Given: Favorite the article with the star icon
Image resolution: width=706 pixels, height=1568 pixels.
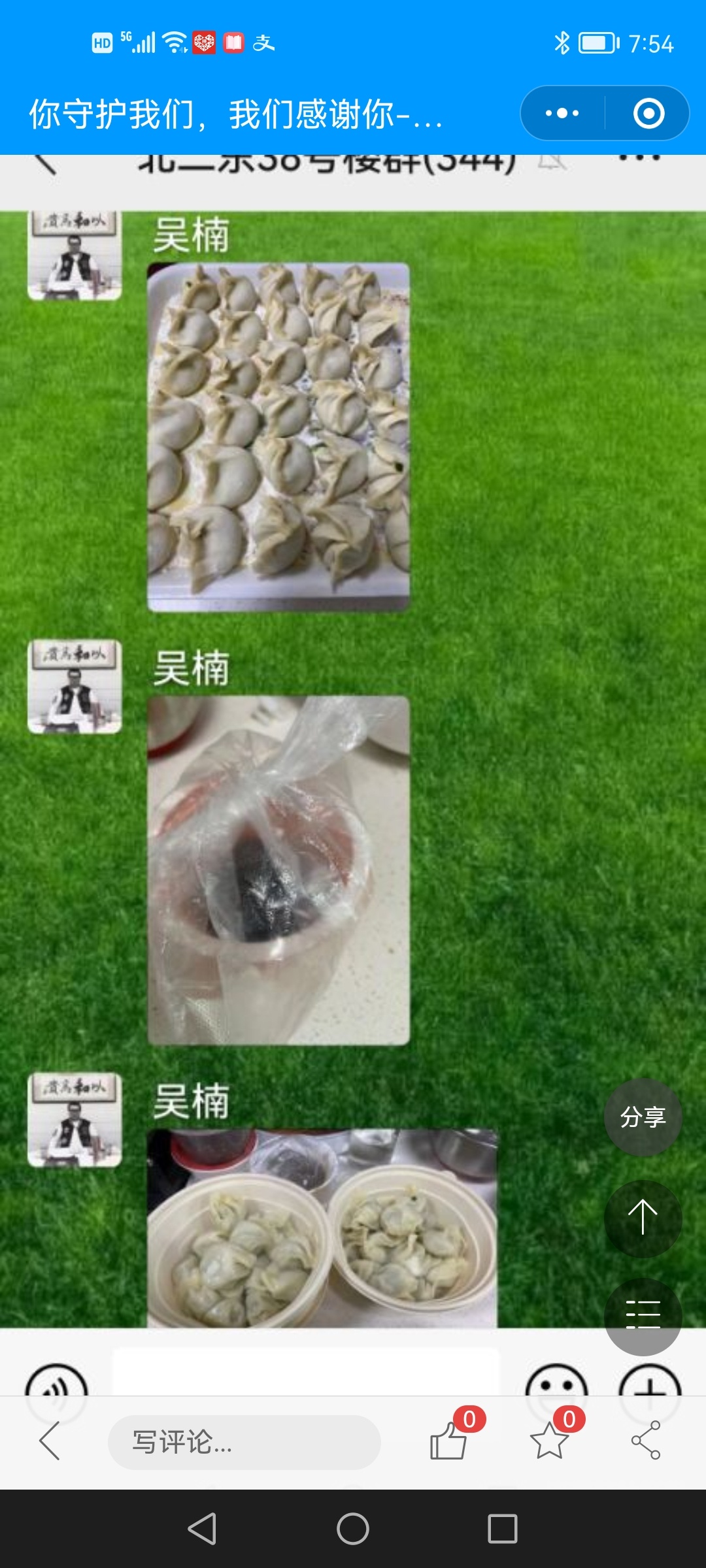Looking at the screenshot, I should 549,1441.
